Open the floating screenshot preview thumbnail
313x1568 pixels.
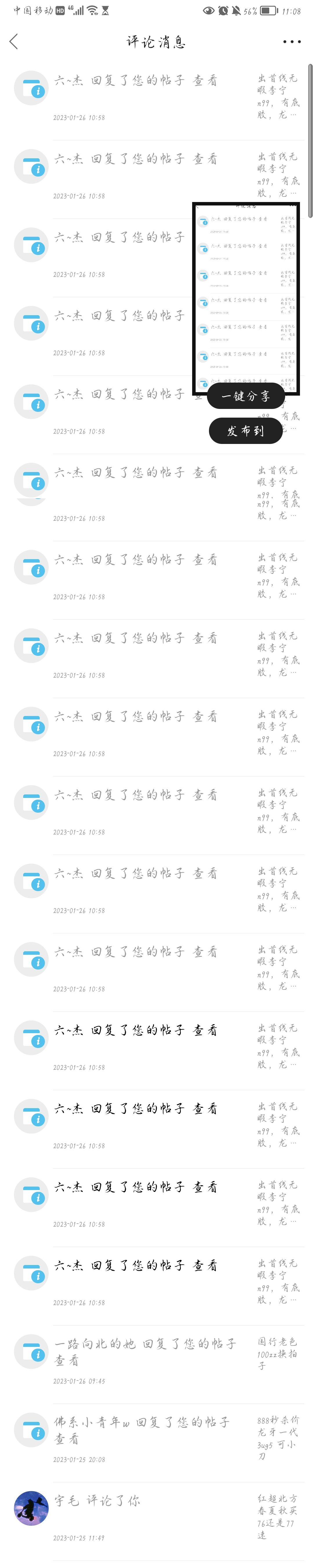(x=246, y=292)
